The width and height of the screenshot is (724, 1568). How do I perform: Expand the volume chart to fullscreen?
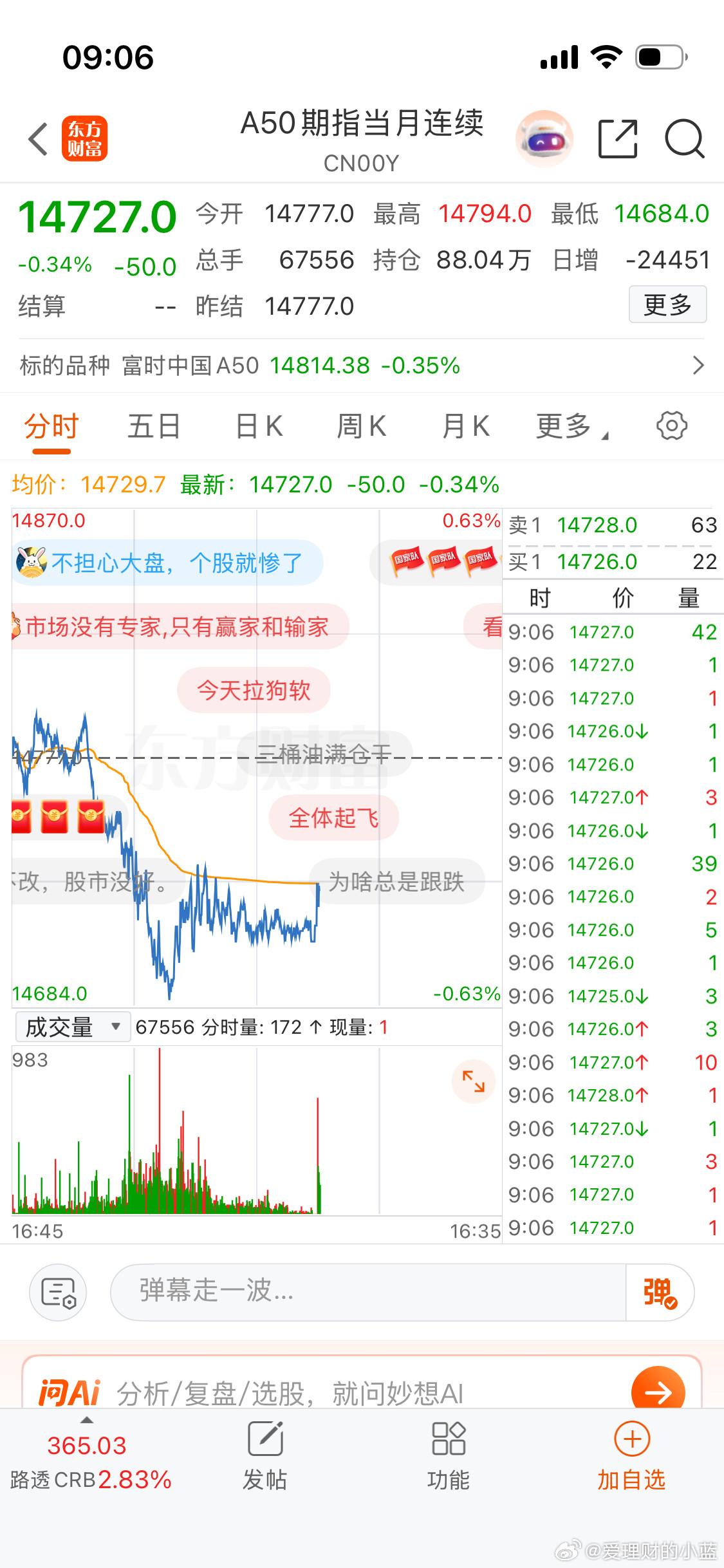pos(473,1081)
